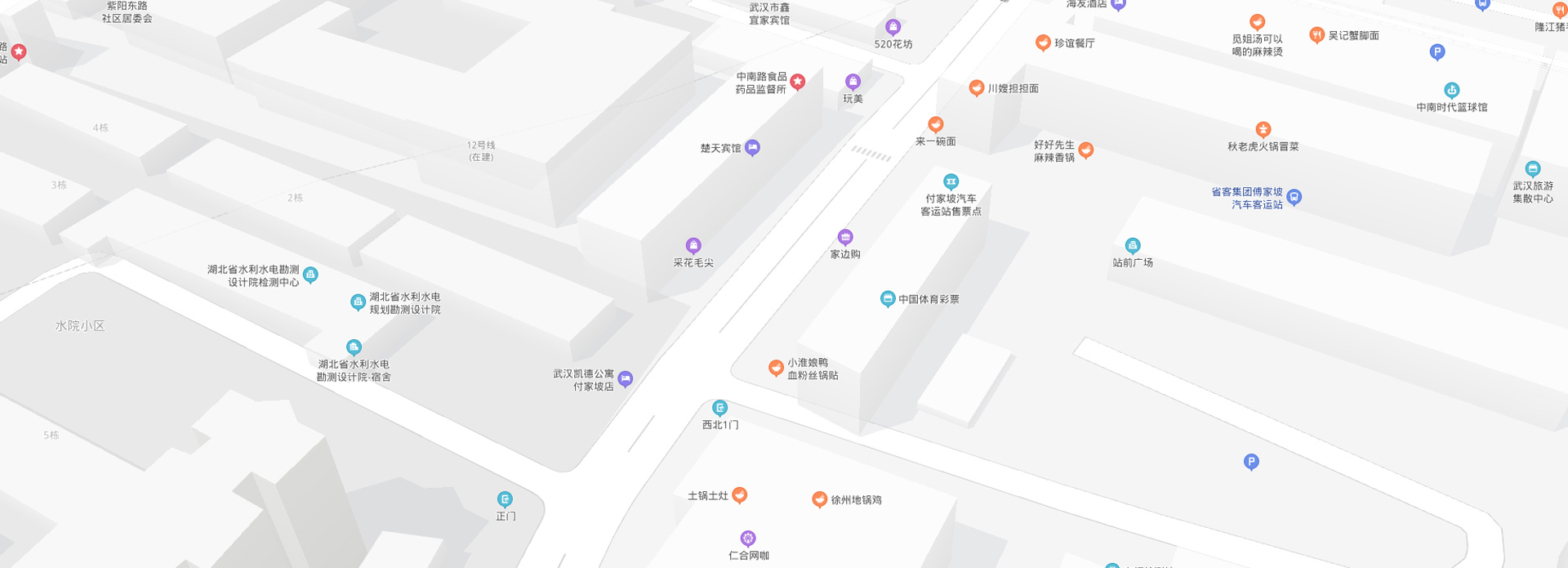Open the 中南时代篮球馆 marker
The width and height of the screenshot is (1568, 568).
[x=1451, y=90]
